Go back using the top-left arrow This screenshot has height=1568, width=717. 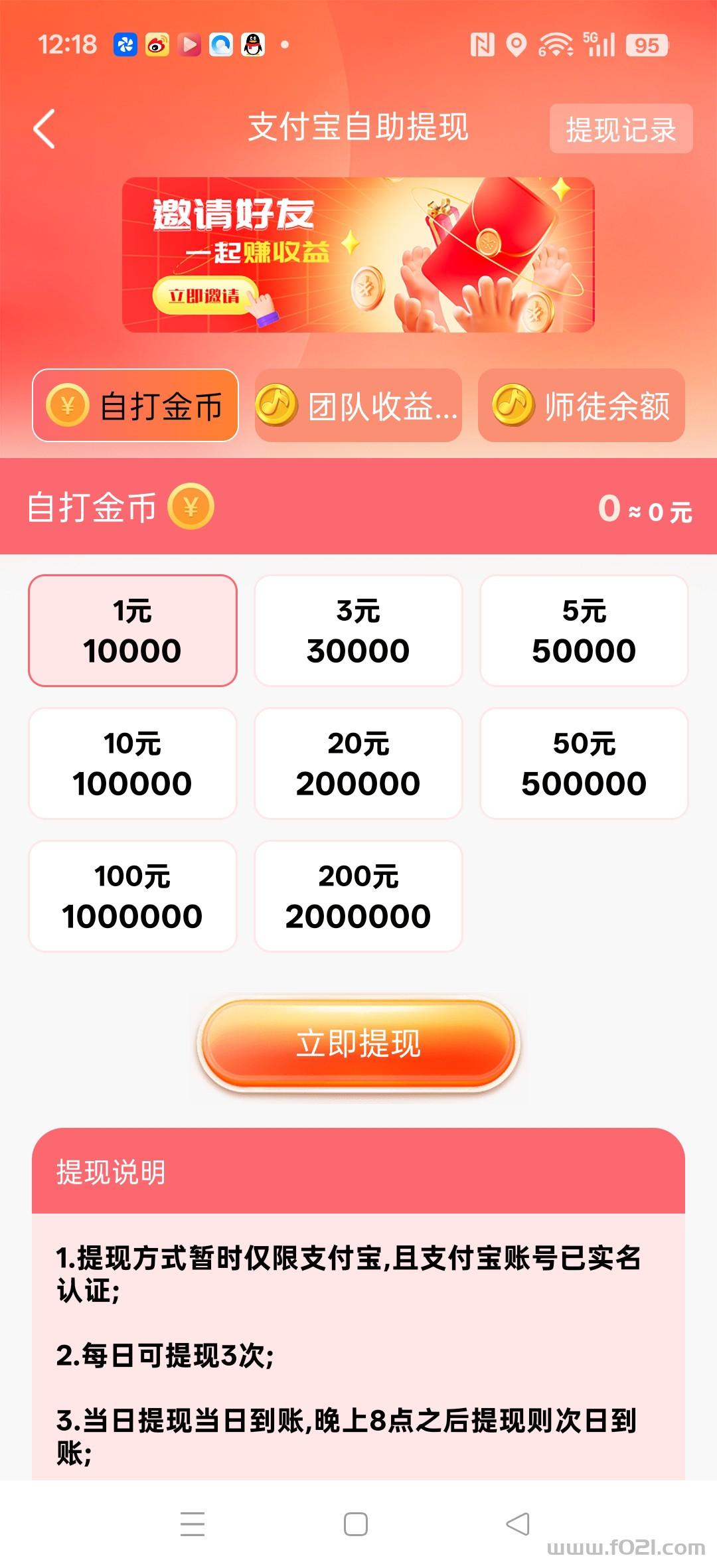[44, 128]
